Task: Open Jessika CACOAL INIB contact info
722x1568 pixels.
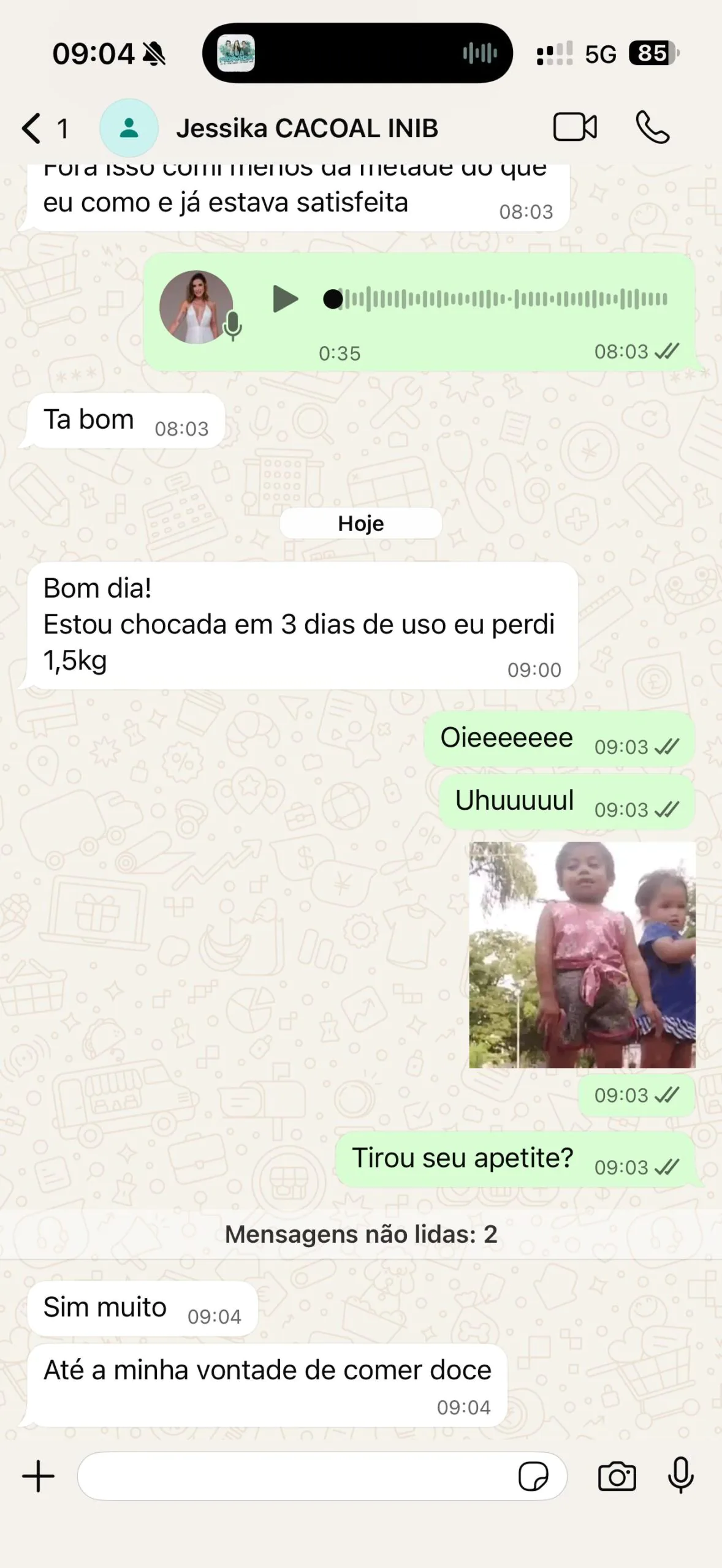Action: tap(306, 129)
